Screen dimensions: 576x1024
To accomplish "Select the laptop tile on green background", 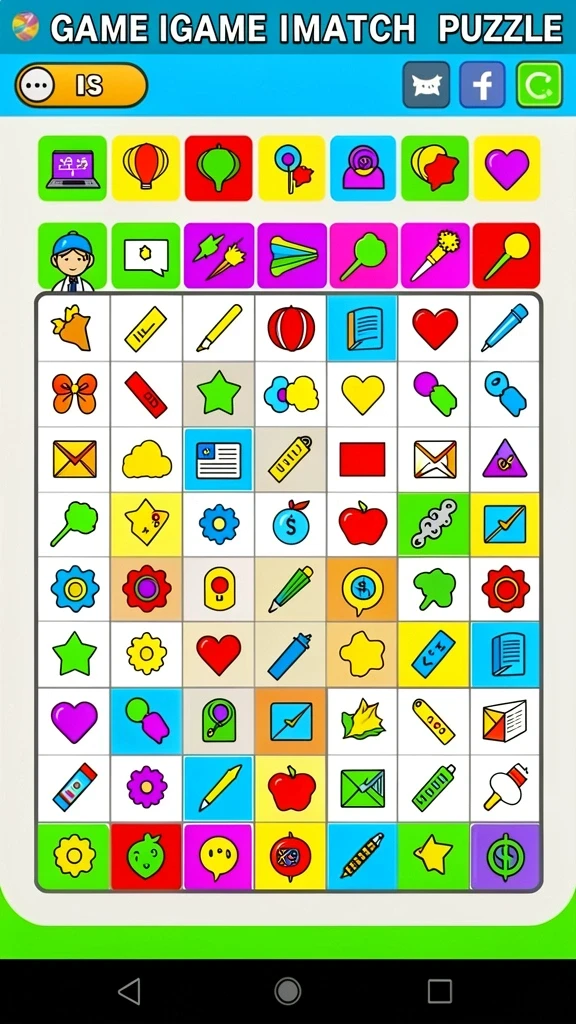I will pos(72,168).
